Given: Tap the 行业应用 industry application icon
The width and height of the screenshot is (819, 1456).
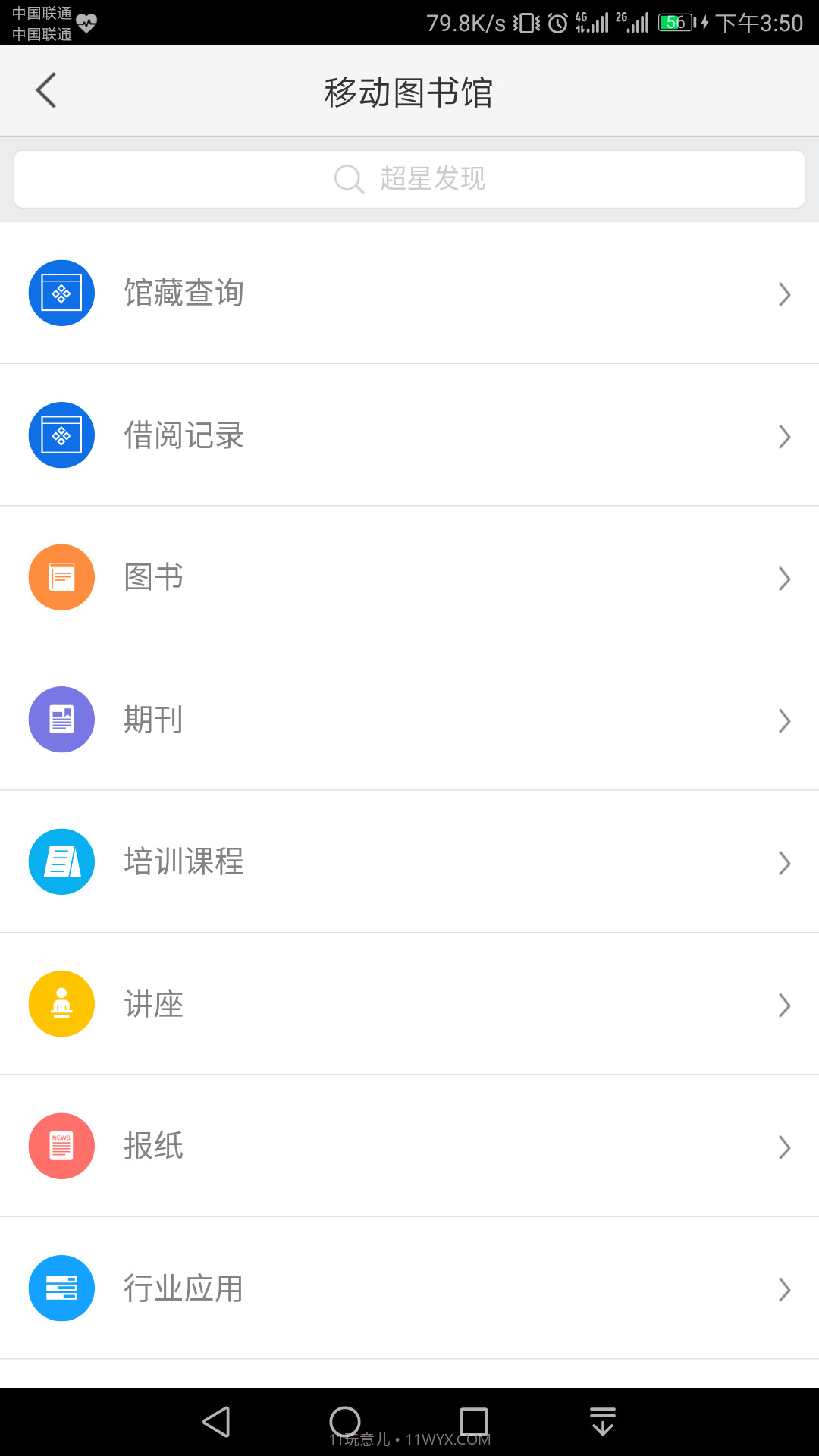Looking at the screenshot, I should tap(61, 1288).
